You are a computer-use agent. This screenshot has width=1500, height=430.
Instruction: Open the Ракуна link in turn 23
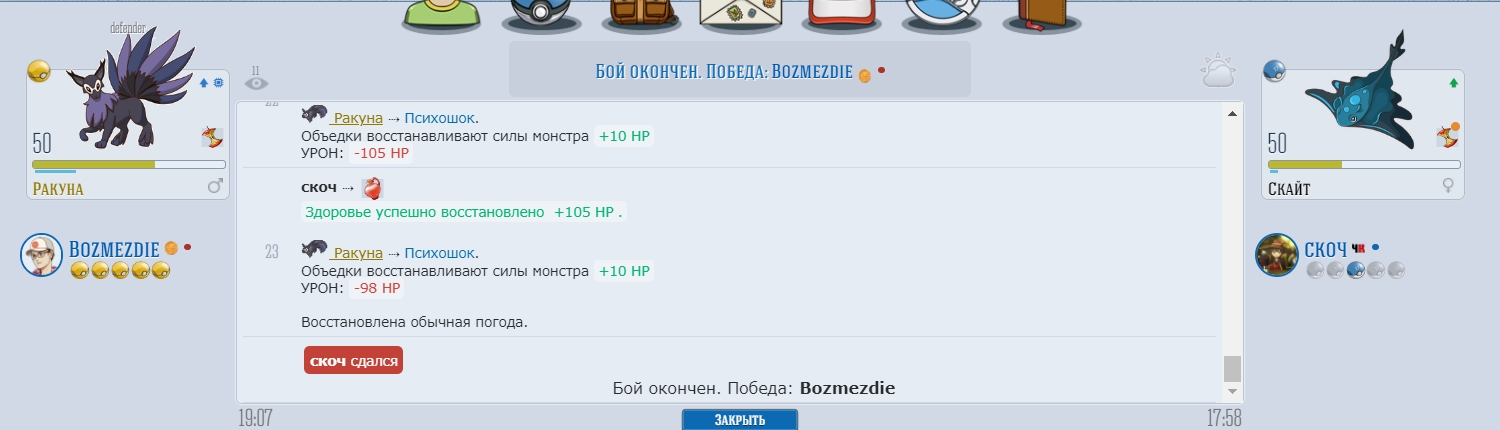coord(357,253)
